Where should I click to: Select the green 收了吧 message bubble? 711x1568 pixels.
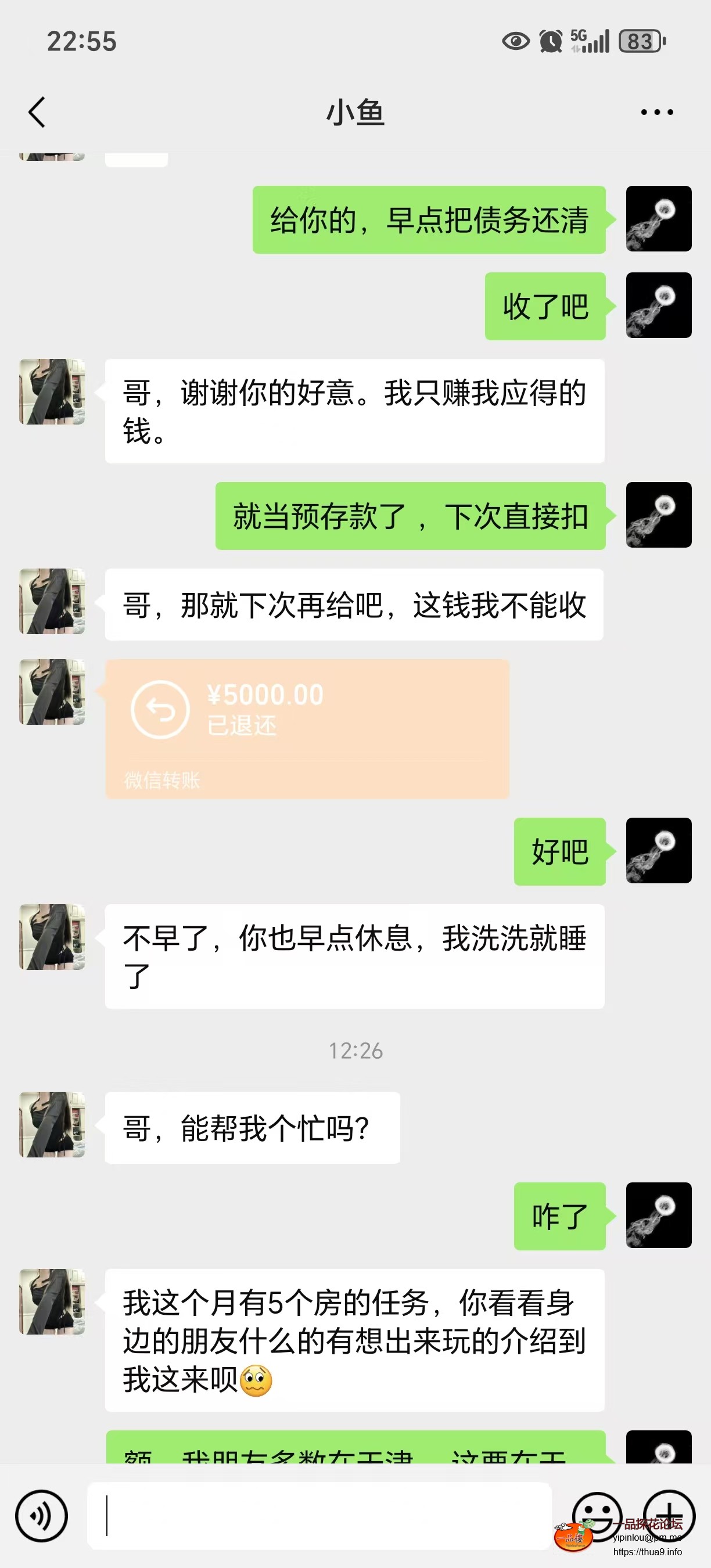(544, 307)
